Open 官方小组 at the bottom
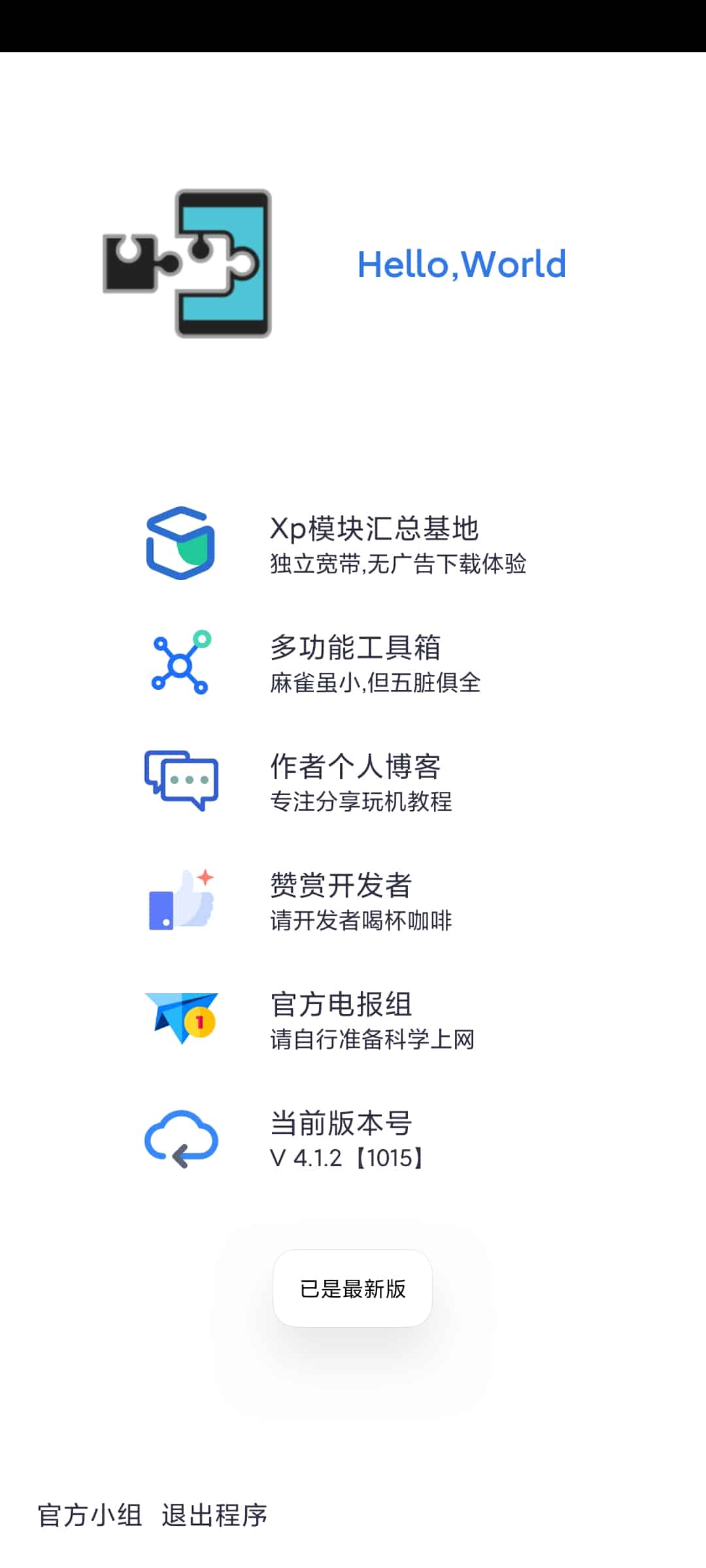 (x=90, y=1515)
